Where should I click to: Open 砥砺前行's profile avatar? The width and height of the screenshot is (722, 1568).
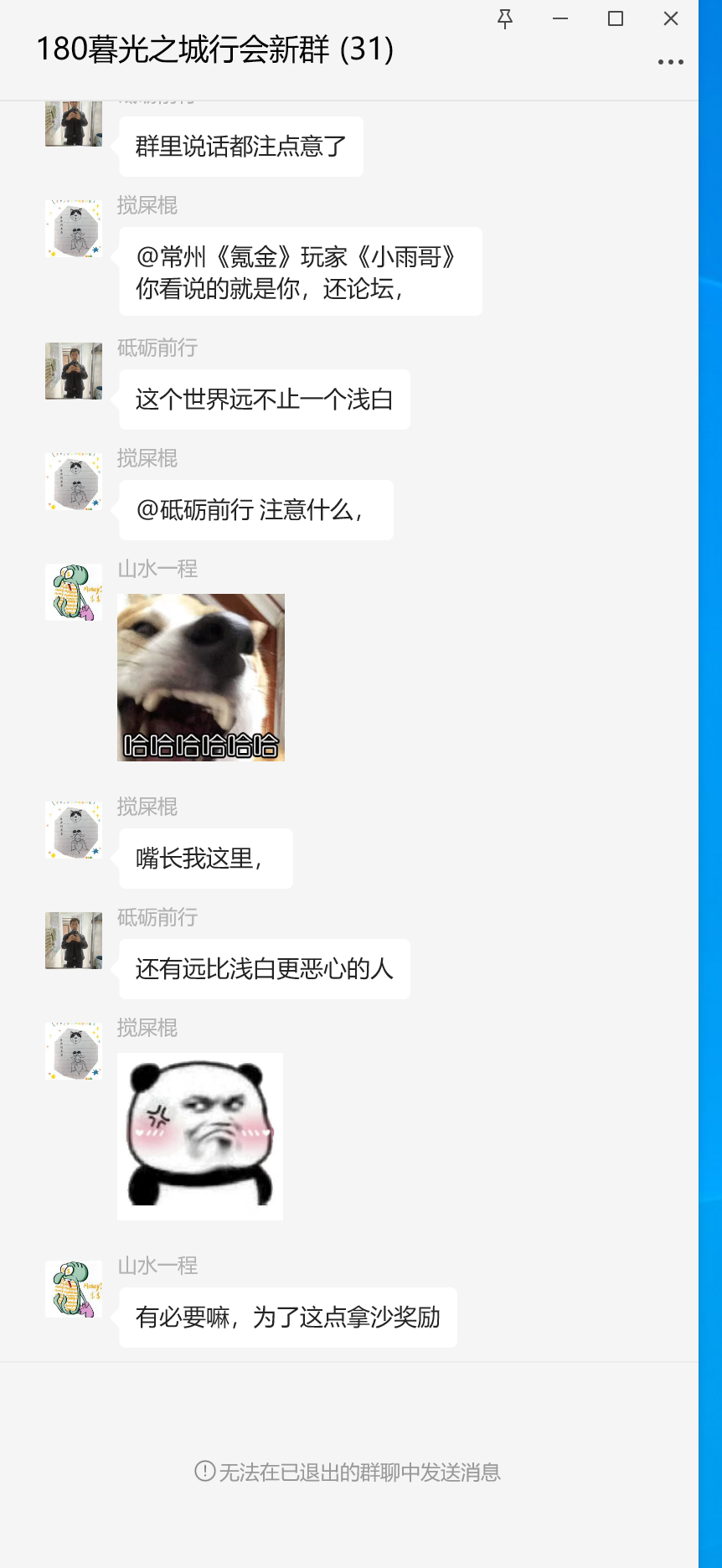73,371
